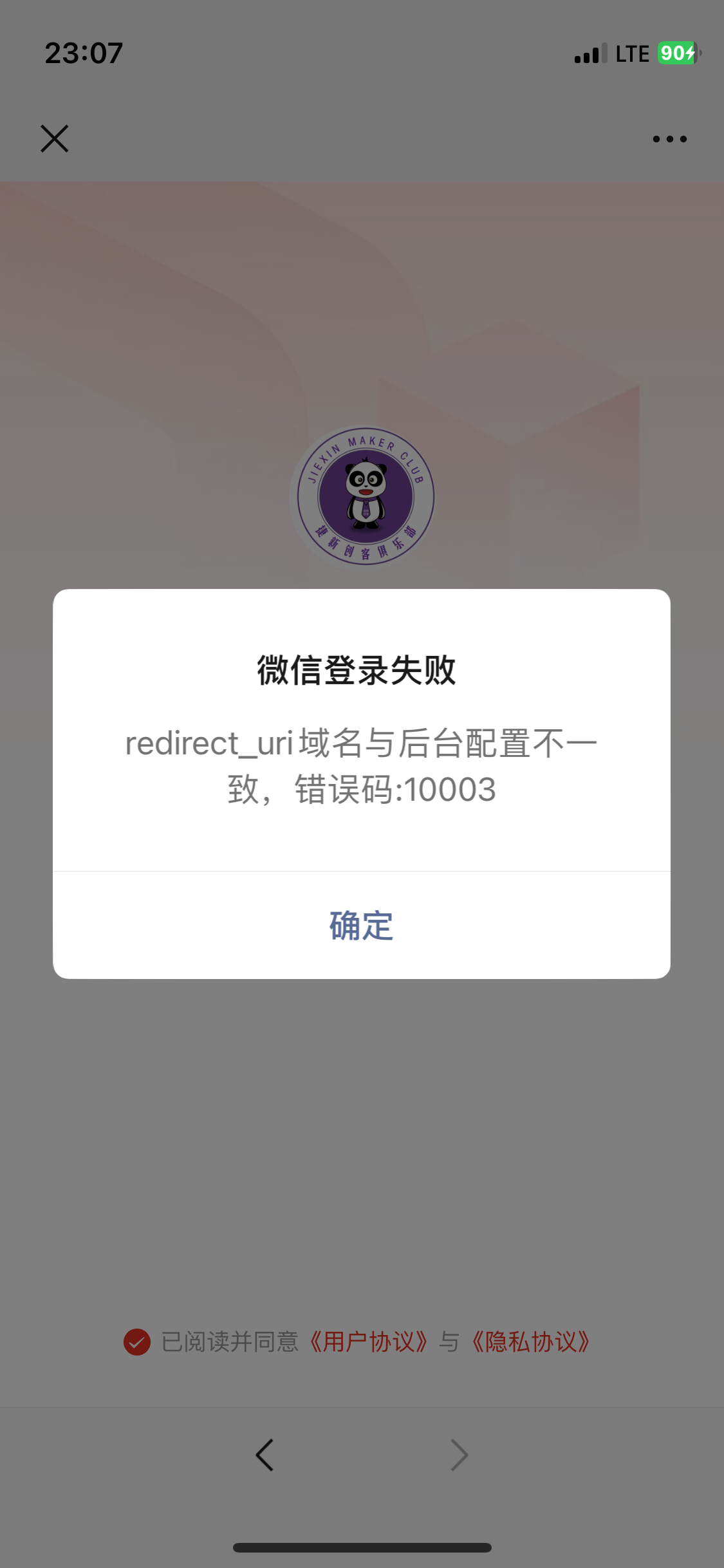Confirm the 微信登录失败 dialog with 确定
This screenshot has width=724, height=1568.
point(361,926)
